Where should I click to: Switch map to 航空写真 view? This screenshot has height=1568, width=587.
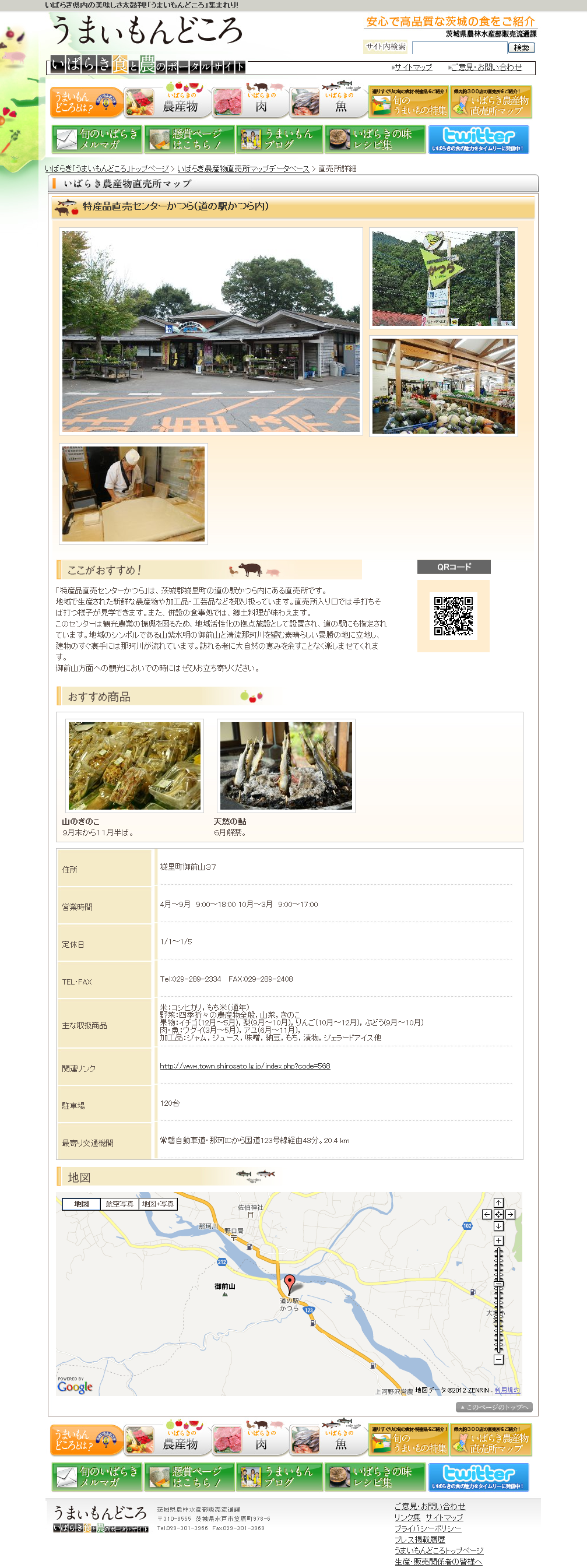tap(119, 1204)
